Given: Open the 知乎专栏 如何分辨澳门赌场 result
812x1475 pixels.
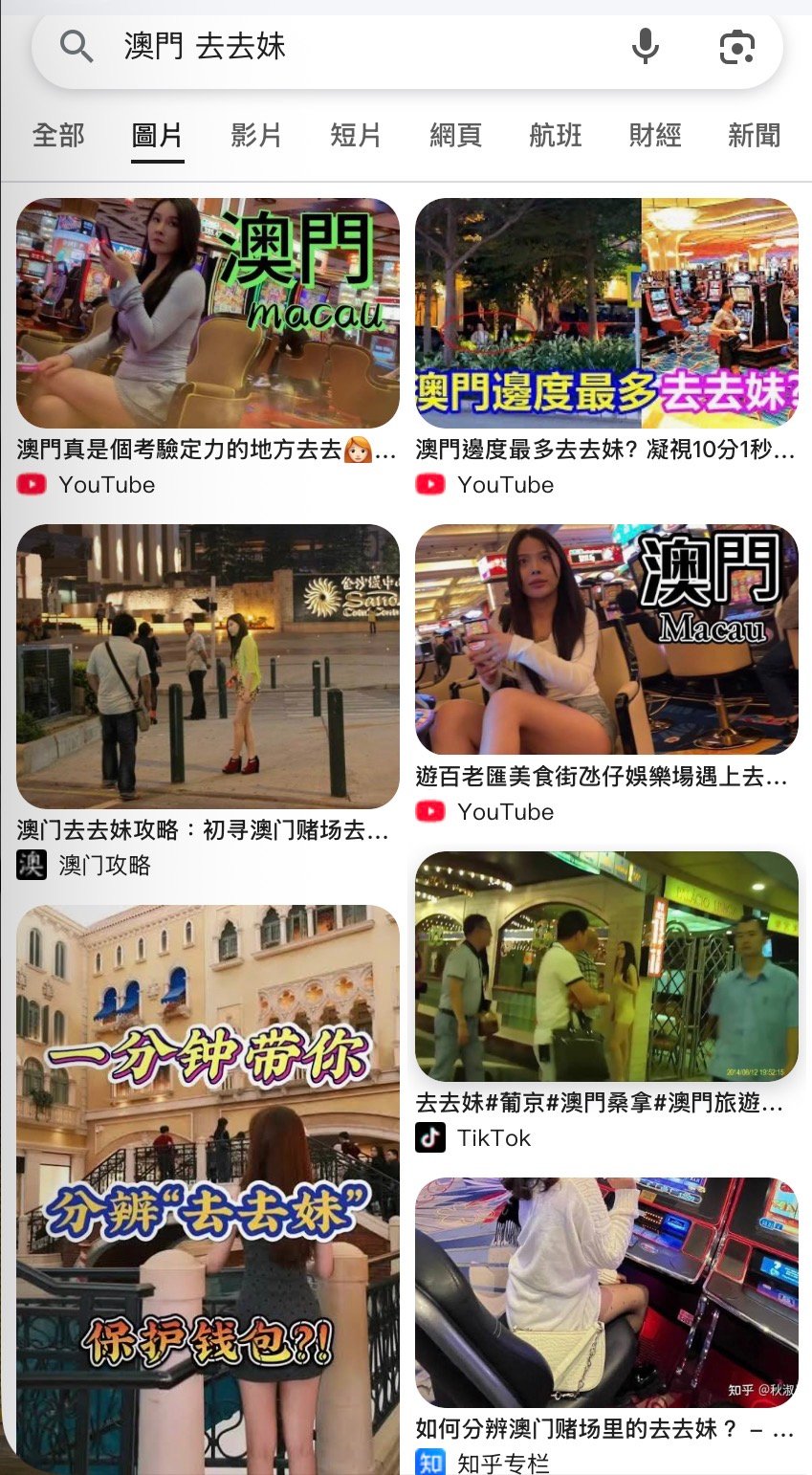Looking at the screenshot, I should pyautogui.click(x=606, y=1291).
